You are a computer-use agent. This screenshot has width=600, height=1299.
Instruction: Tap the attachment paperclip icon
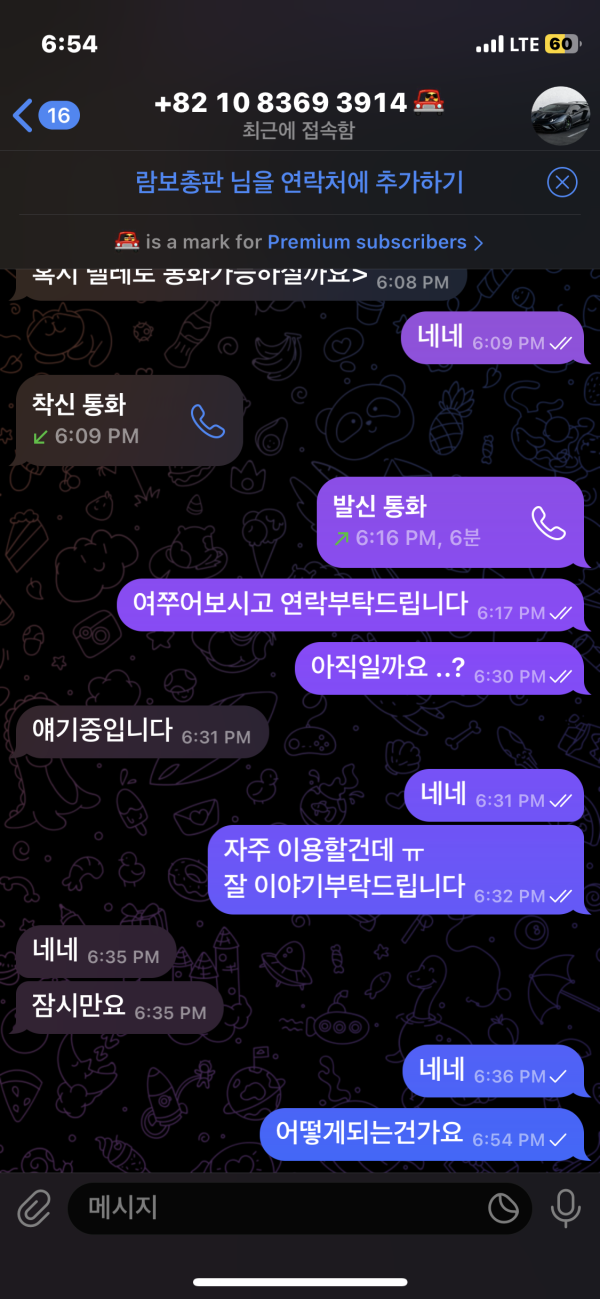tap(34, 1209)
